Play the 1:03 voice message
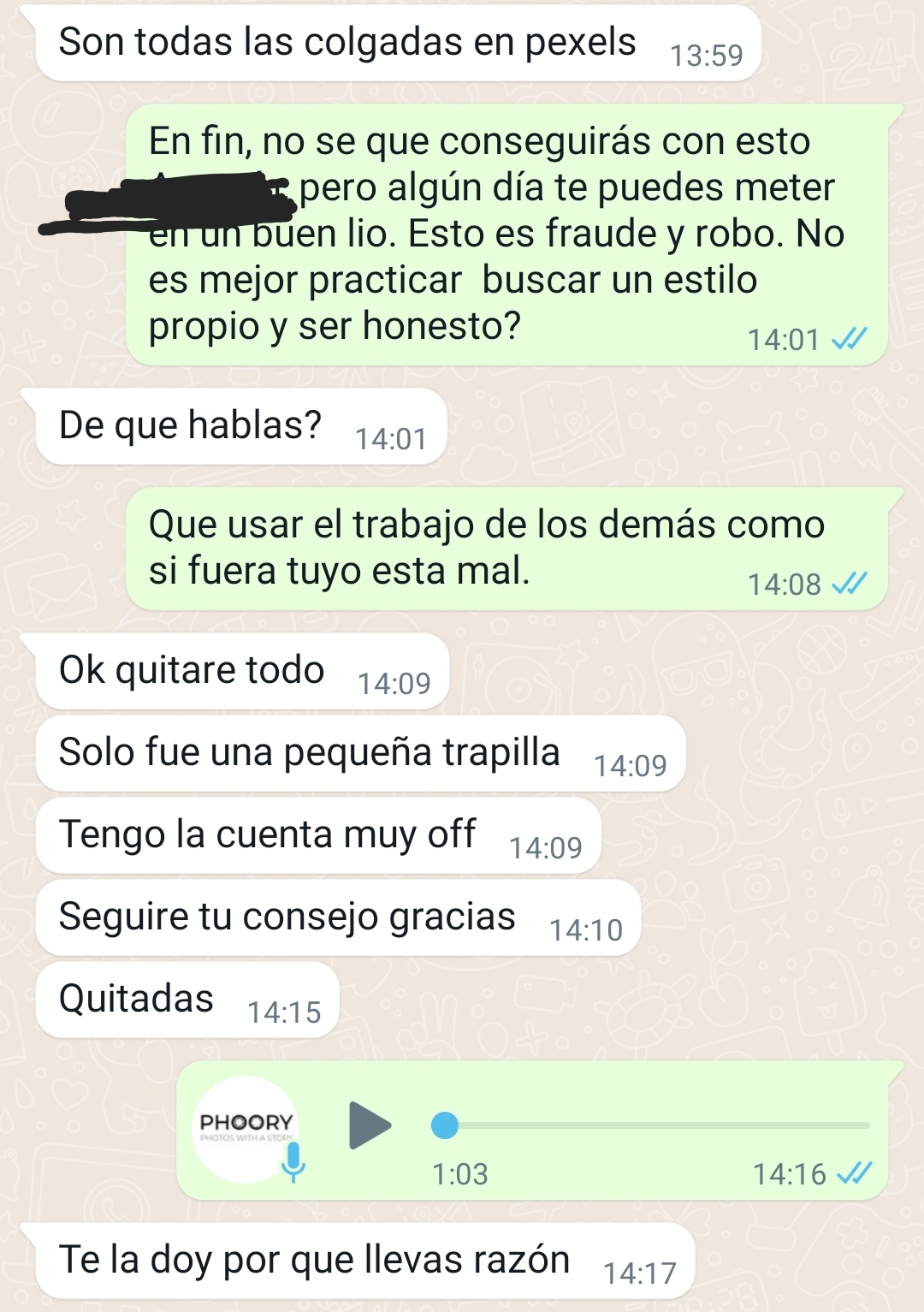Image resolution: width=924 pixels, height=1312 pixels. (370, 1125)
